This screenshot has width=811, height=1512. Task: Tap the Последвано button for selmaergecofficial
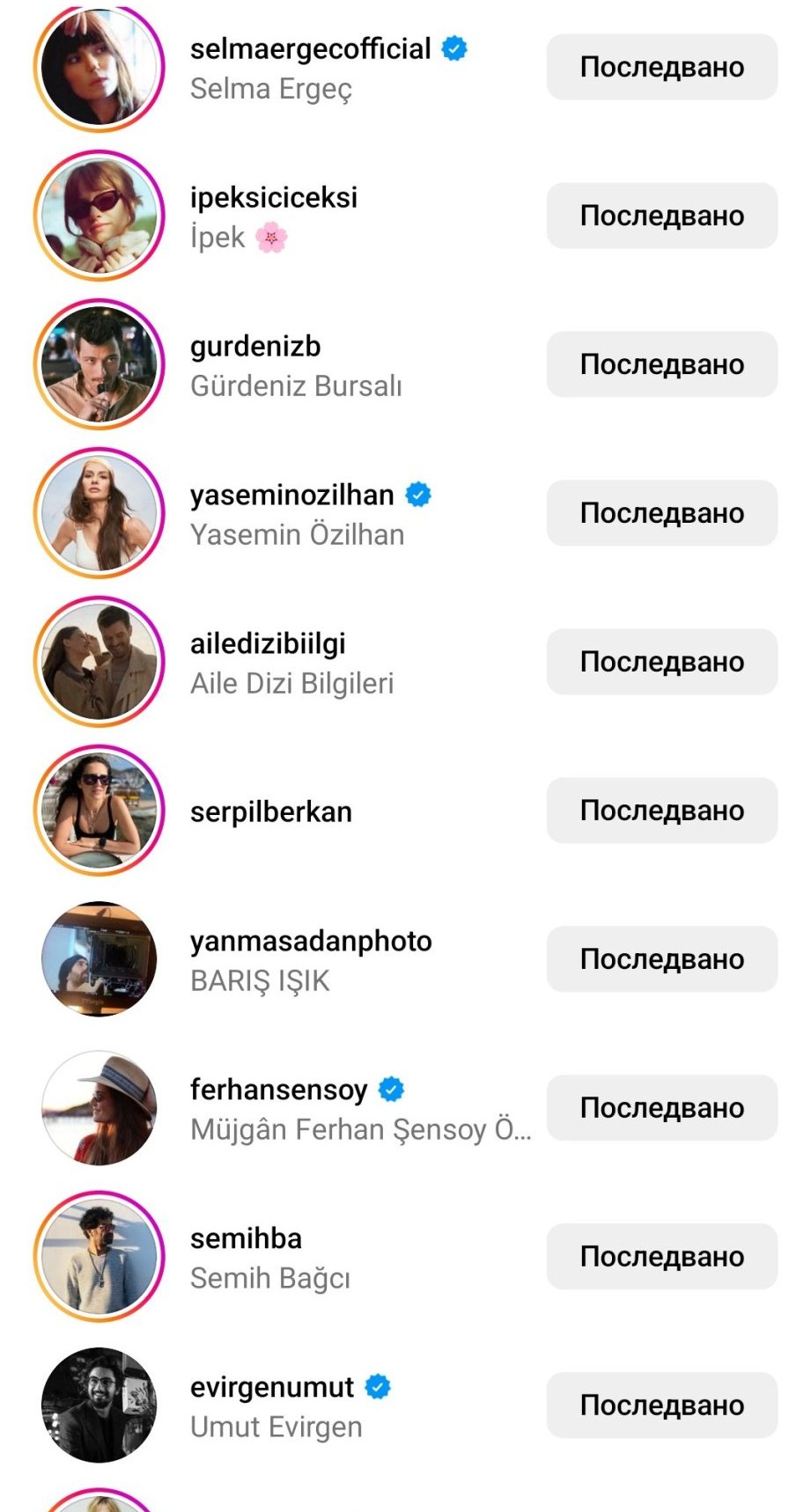point(661,67)
